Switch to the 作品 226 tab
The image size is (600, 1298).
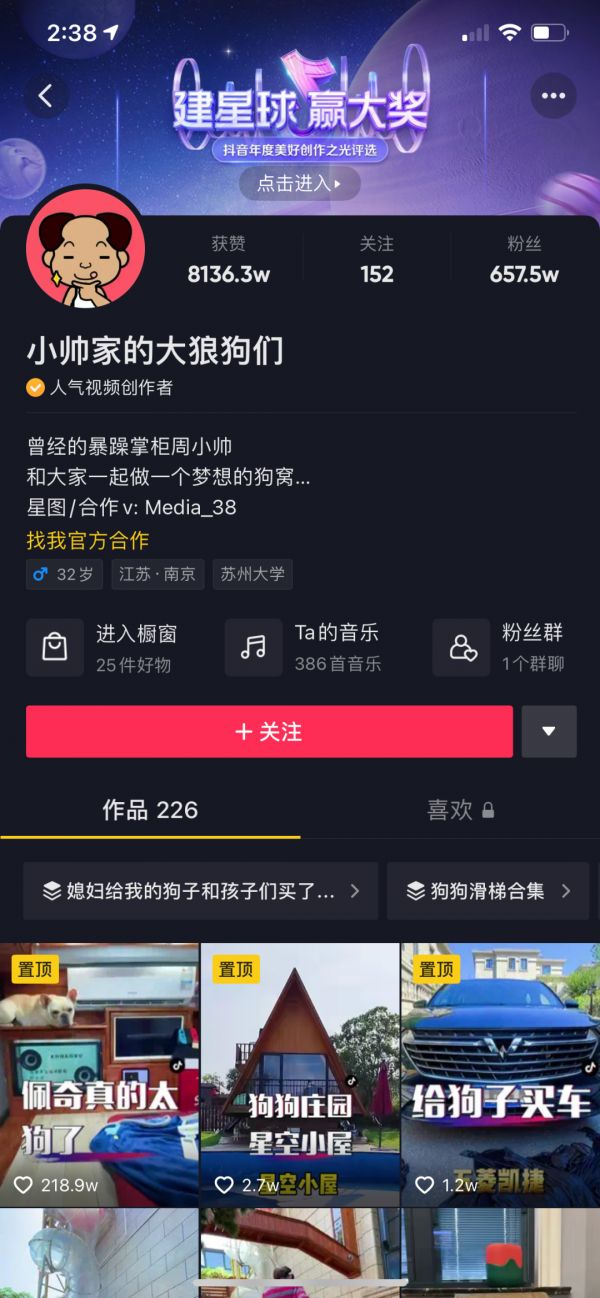click(150, 810)
